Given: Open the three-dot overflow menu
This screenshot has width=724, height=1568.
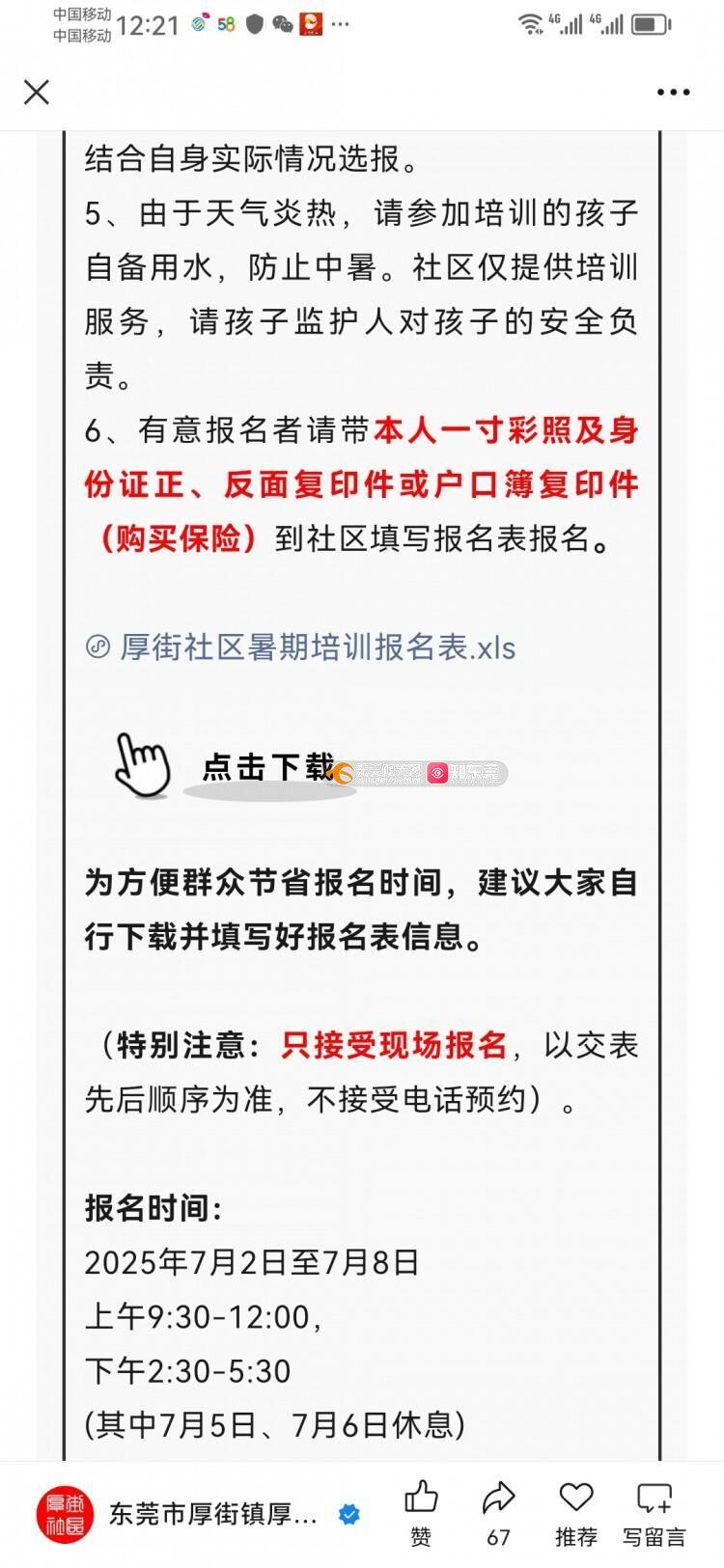Looking at the screenshot, I should click(673, 93).
